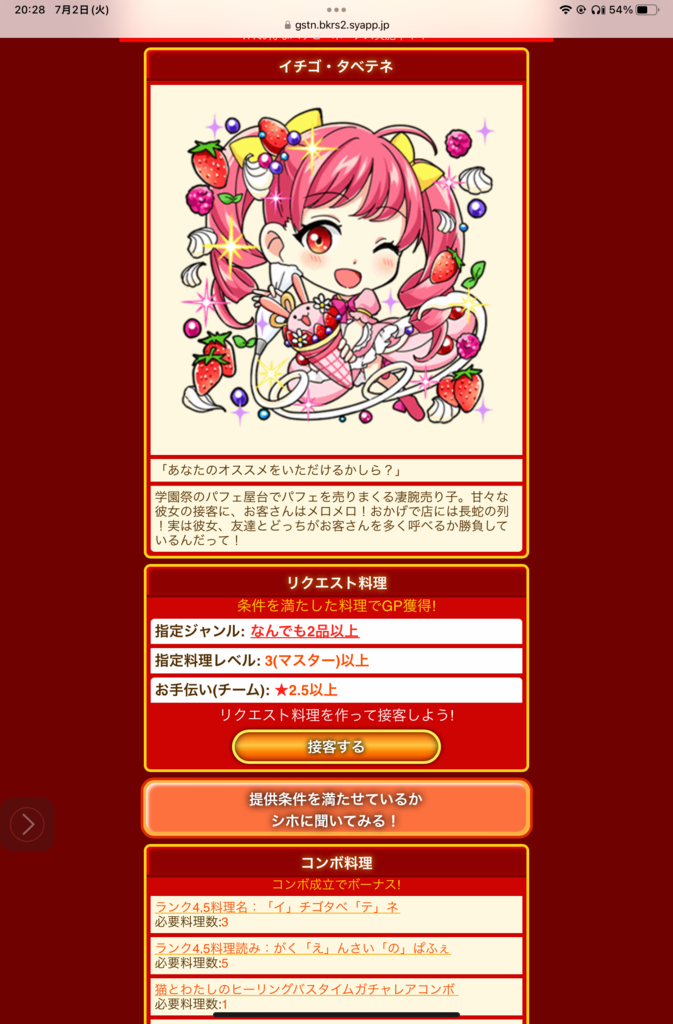Open the ランク4.5料理読み combo link
673x1024 pixels.
point(302,948)
